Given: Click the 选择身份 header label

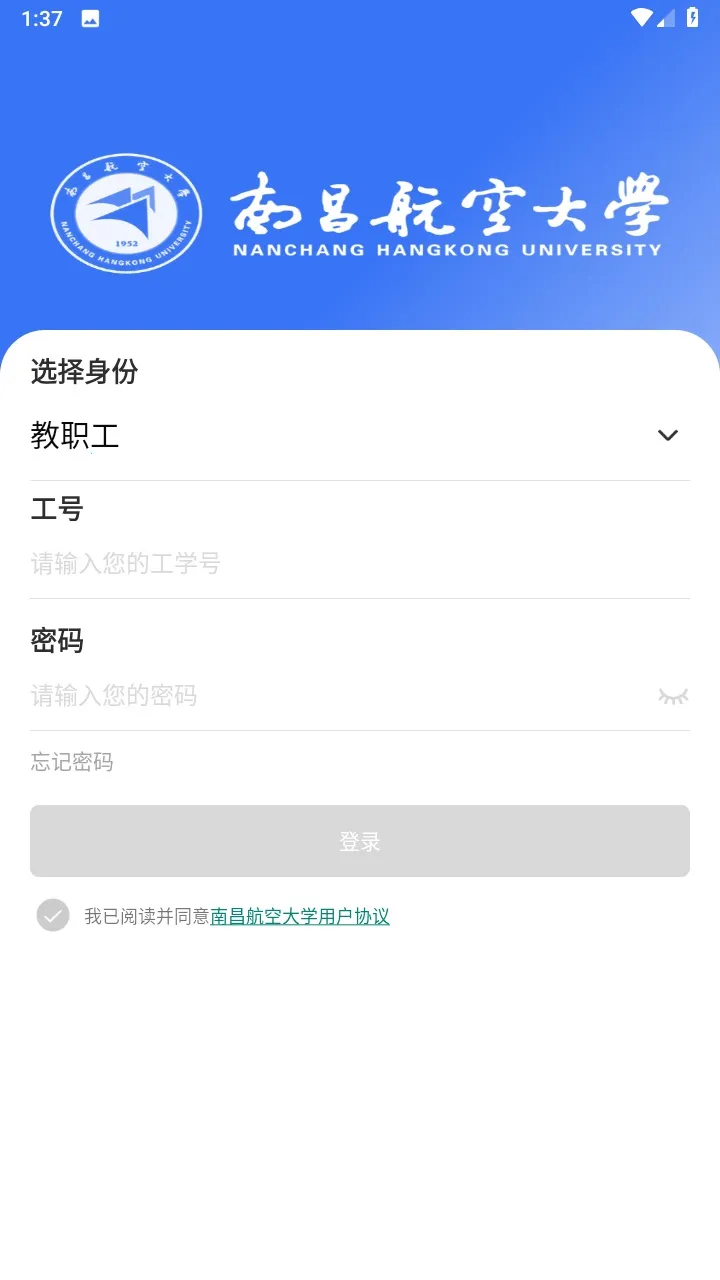Looking at the screenshot, I should click(84, 372).
